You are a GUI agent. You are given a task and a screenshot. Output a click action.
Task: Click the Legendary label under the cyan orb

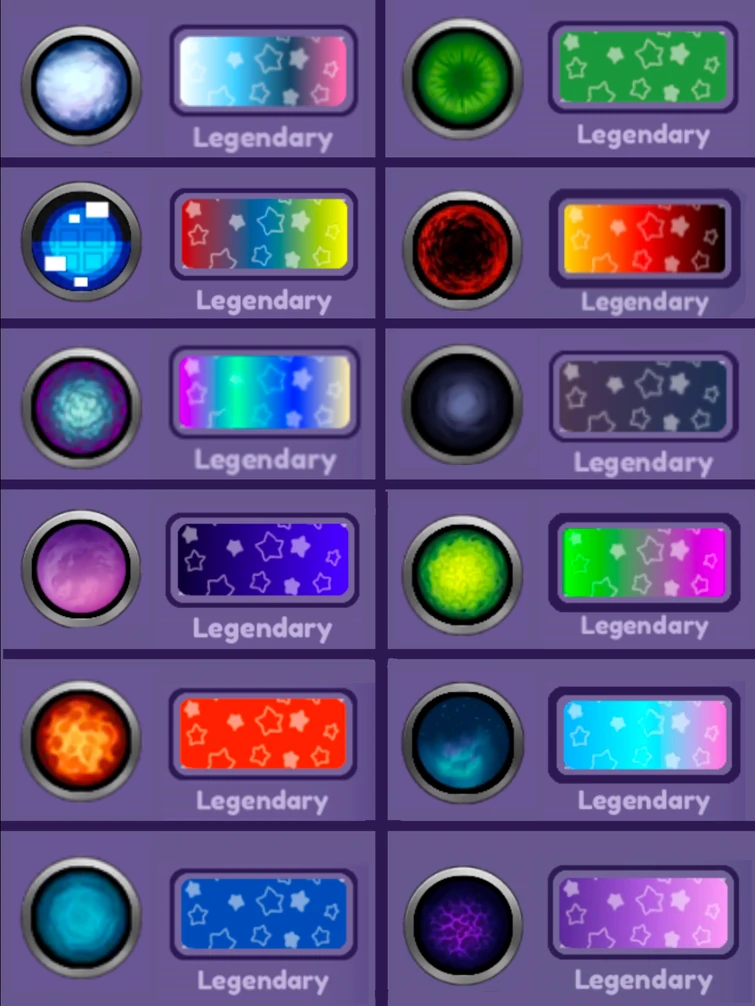tap(262, 980)
